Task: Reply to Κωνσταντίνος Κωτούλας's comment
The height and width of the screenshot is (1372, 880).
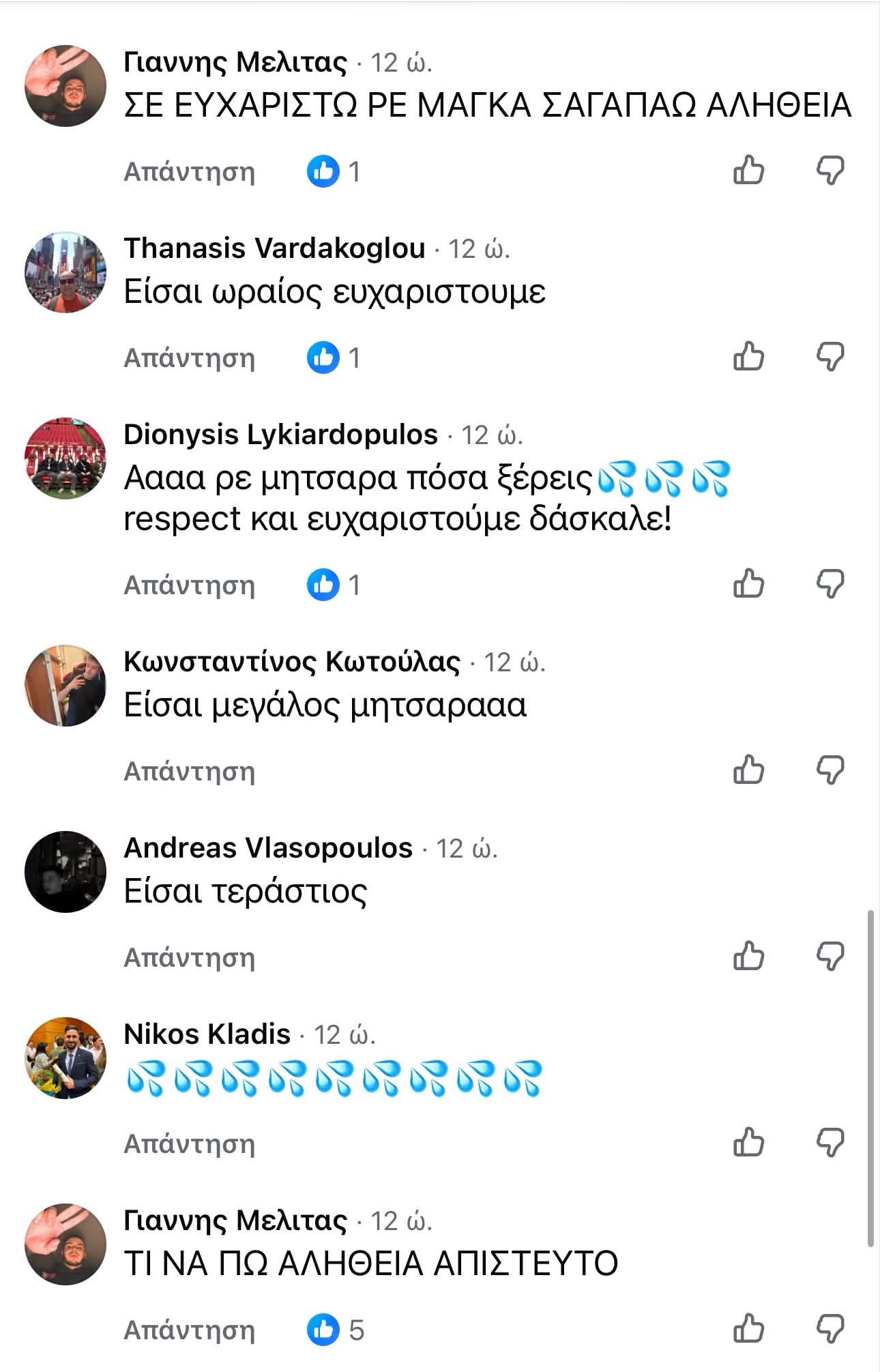Action: coord(189,771)
